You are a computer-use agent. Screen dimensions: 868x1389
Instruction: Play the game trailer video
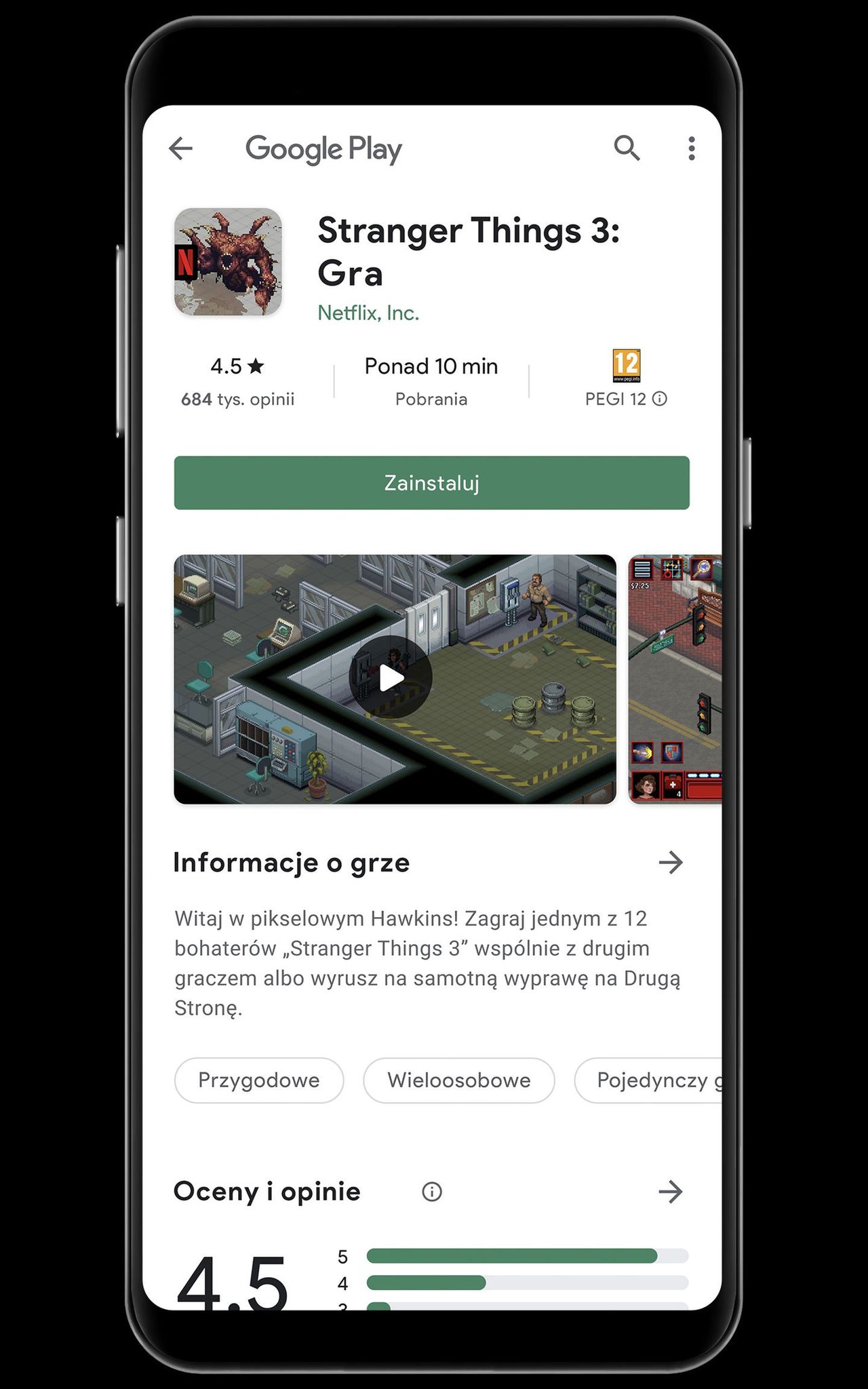[391, 678]
